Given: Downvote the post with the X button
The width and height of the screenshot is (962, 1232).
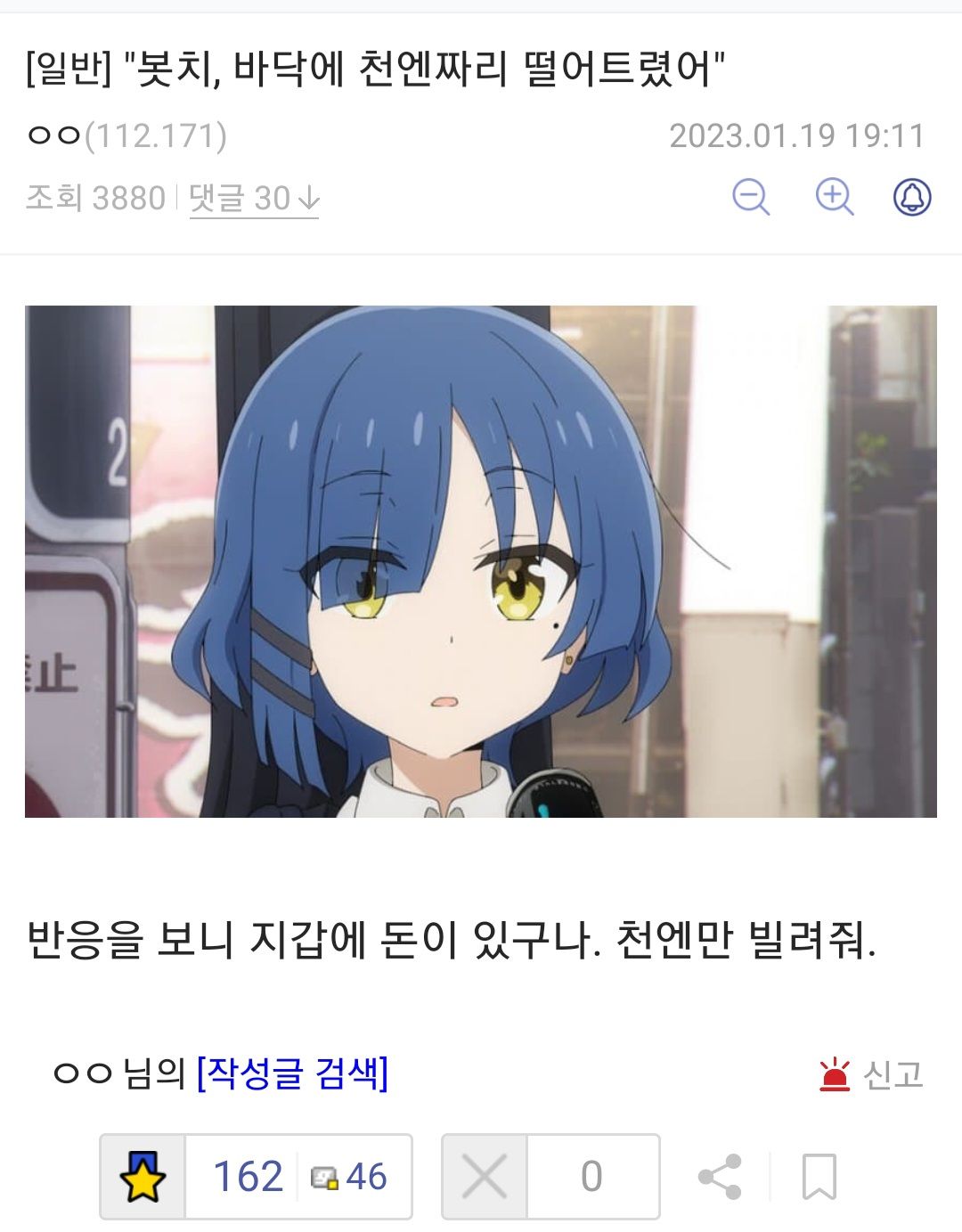Looking at the screenshot, I should pos(485,1177).
